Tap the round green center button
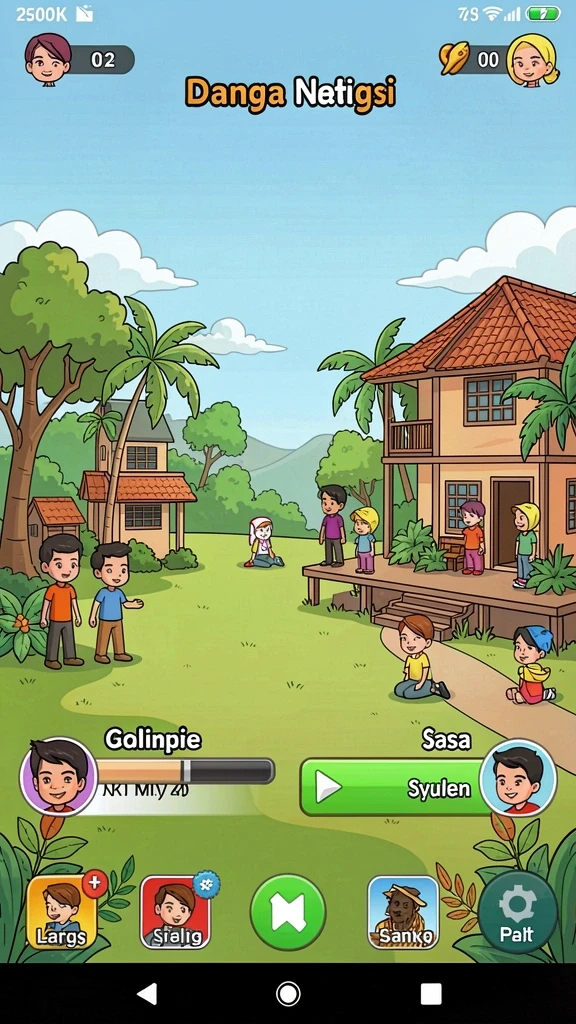Image resolution: width=576 pixels, height=1024 pixels. tap(288, 912)
